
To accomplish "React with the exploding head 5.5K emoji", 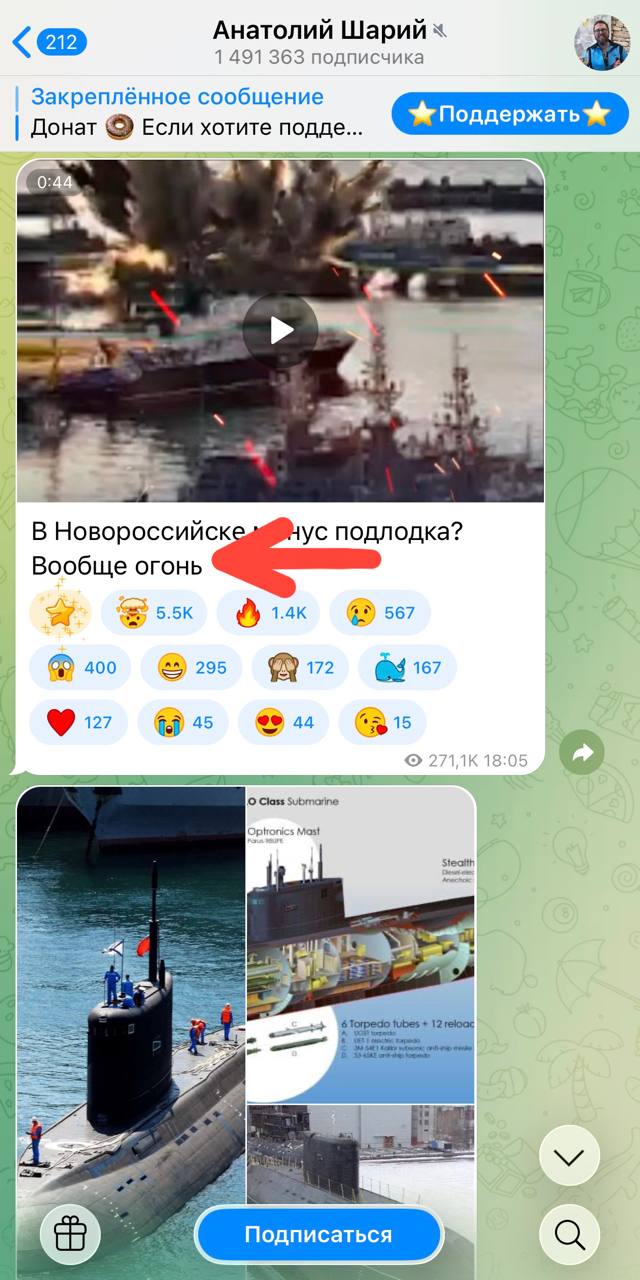I will 154,613.
